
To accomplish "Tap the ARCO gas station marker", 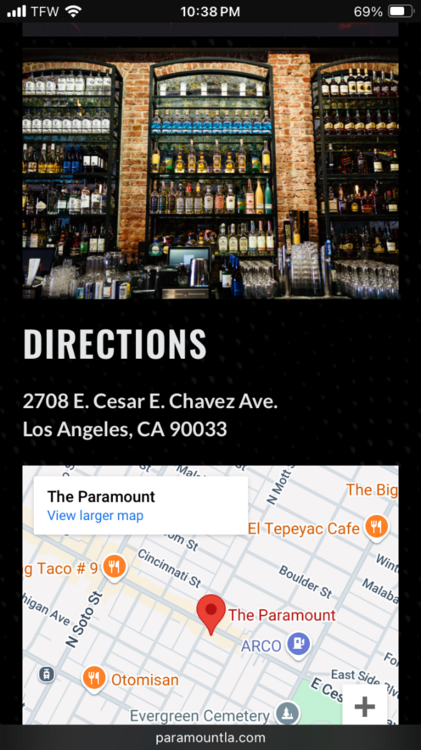I will (299, 646).
